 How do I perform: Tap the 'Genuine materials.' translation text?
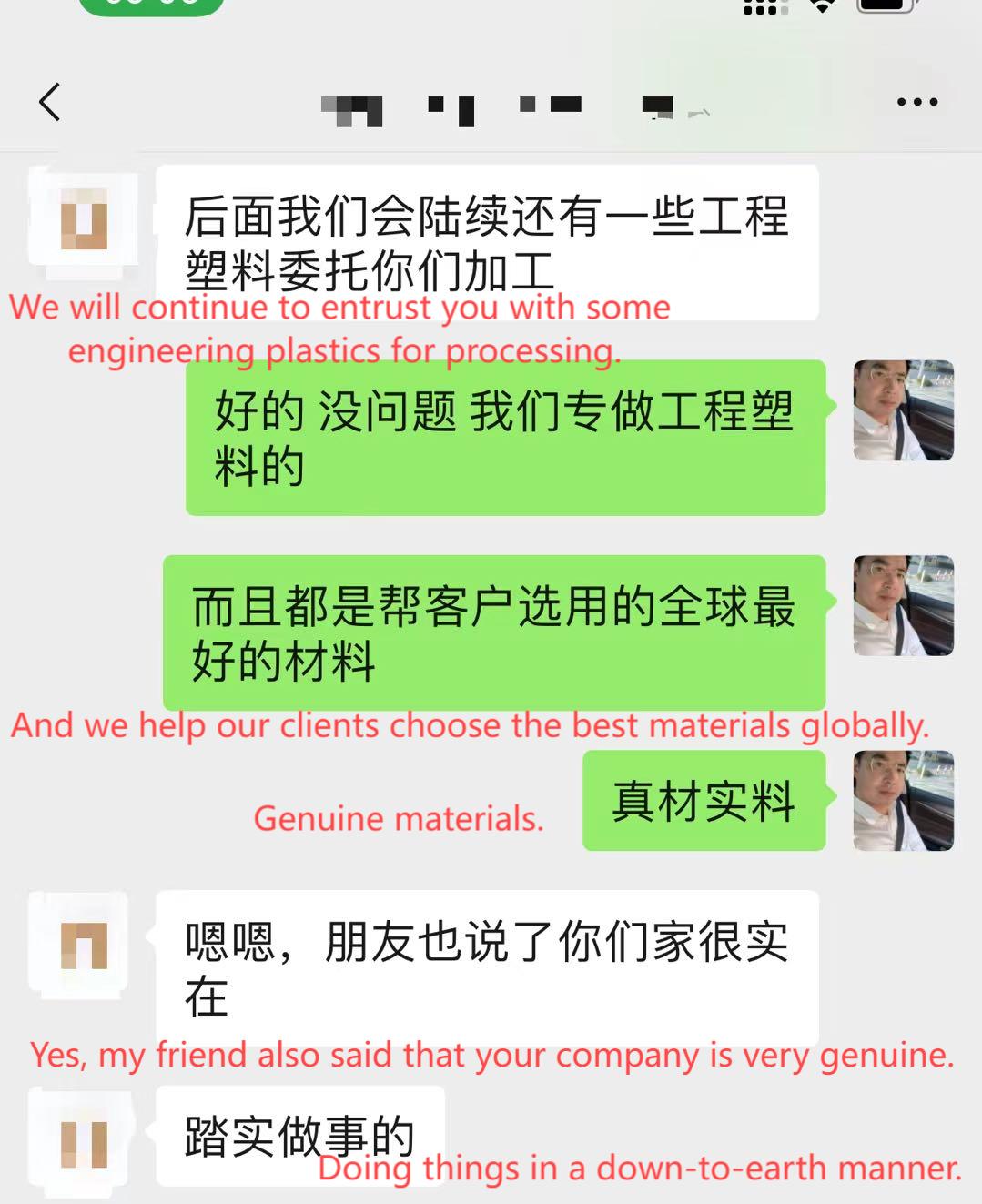[x=399, y=817]
